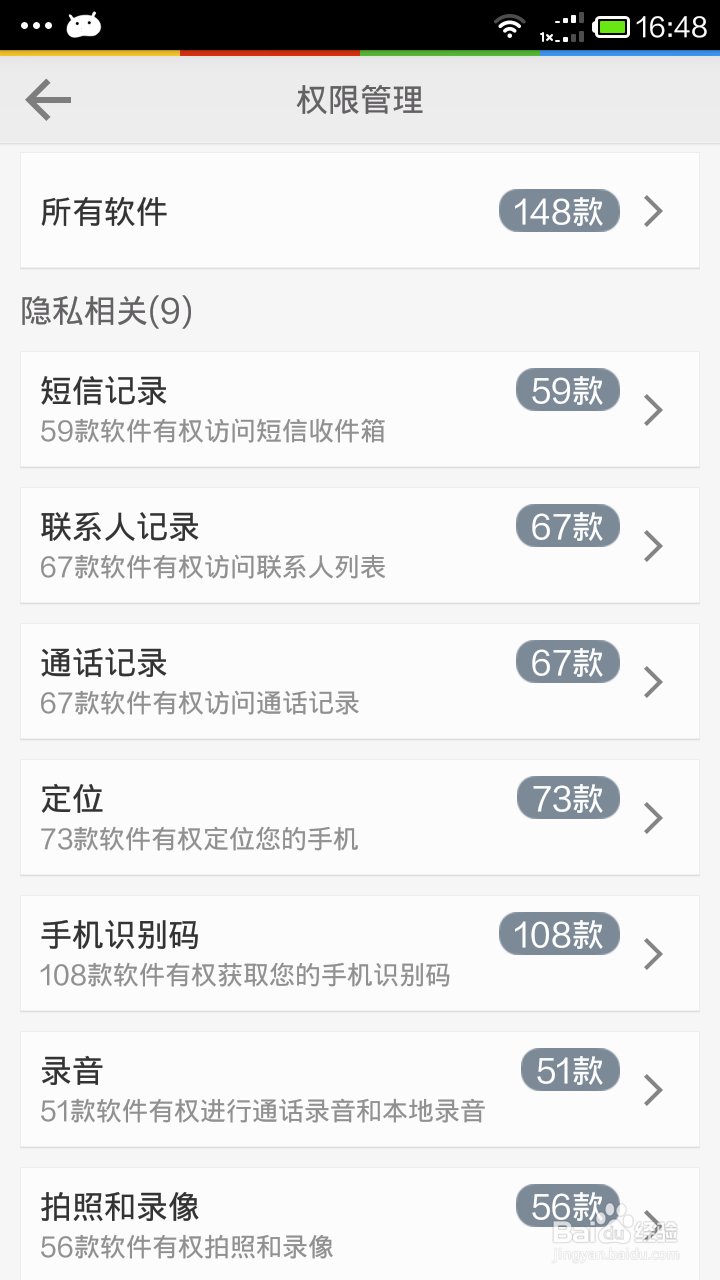
Task: Open 手机识别码 permission list
Action: [360, 953]
